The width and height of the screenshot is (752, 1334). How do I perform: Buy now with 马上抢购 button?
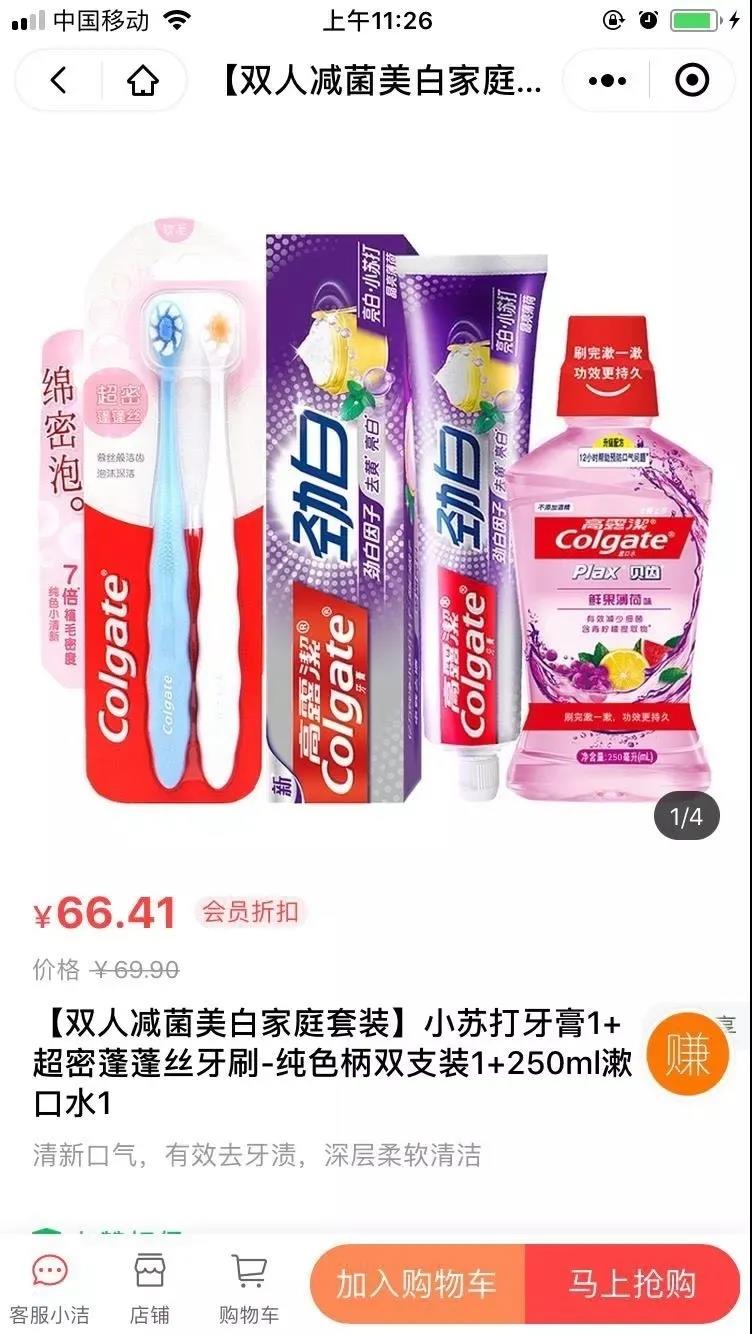point(632,1285)
